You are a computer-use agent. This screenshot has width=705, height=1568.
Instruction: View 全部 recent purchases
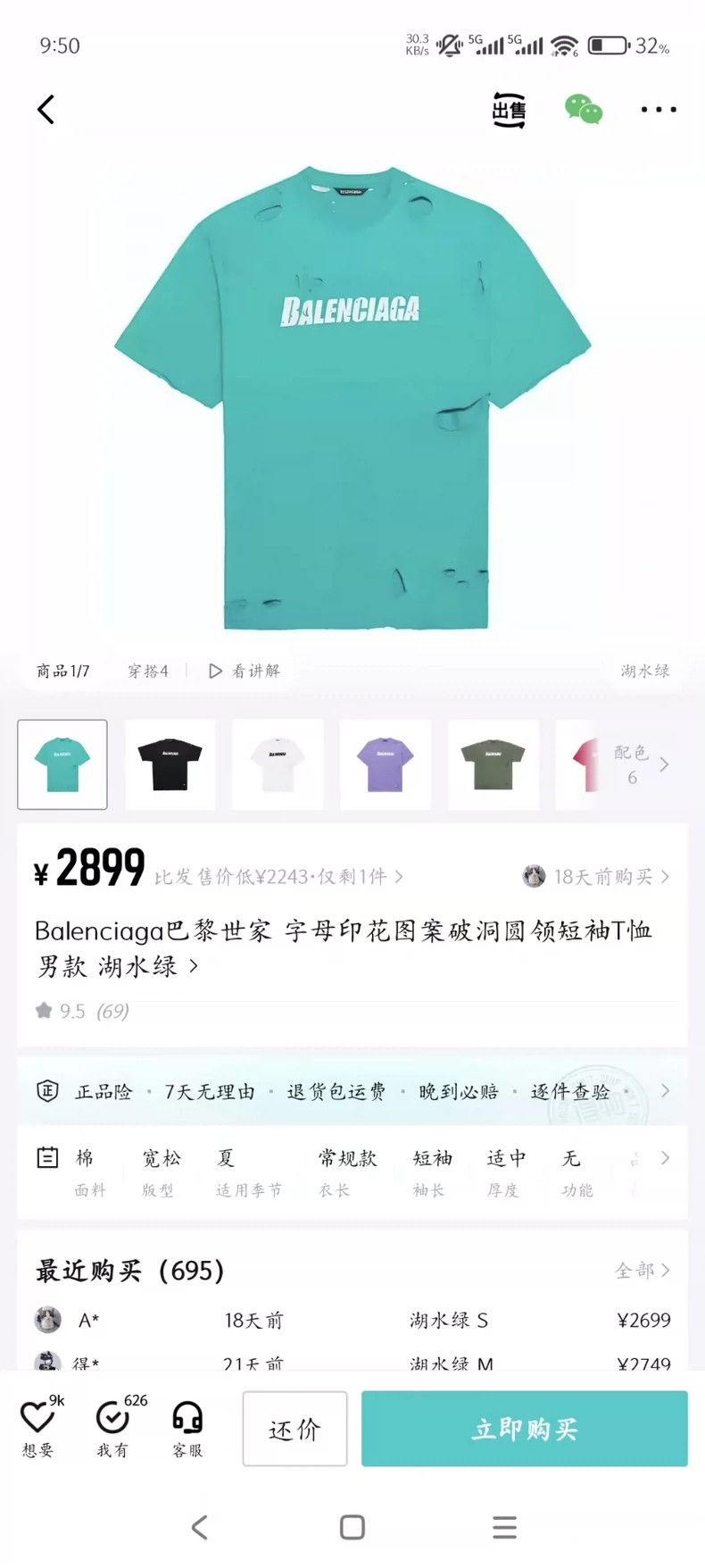point(643,1270)
